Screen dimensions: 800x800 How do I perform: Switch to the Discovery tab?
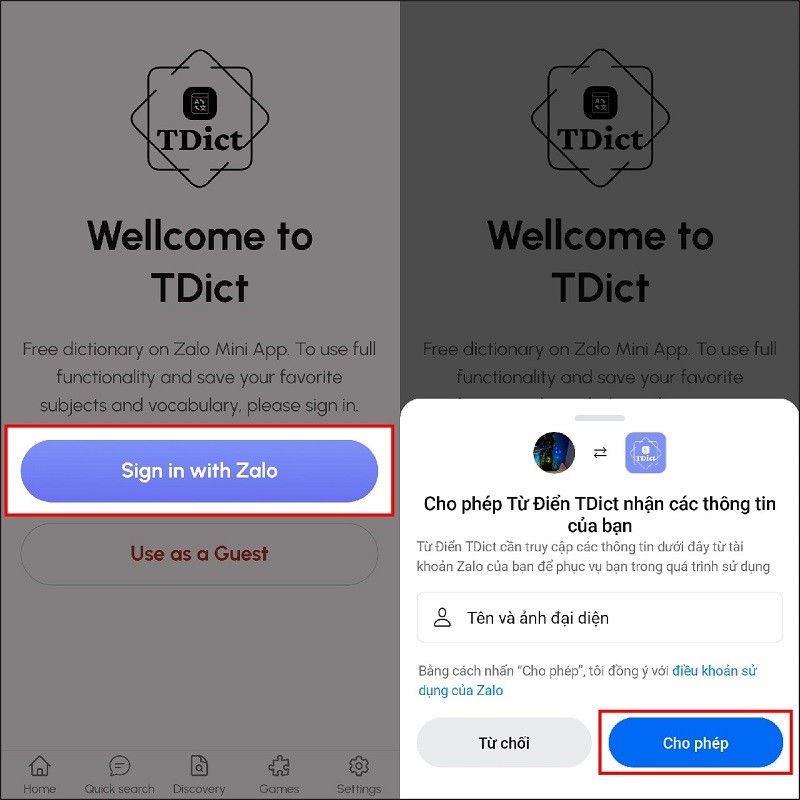coord(199,774)
